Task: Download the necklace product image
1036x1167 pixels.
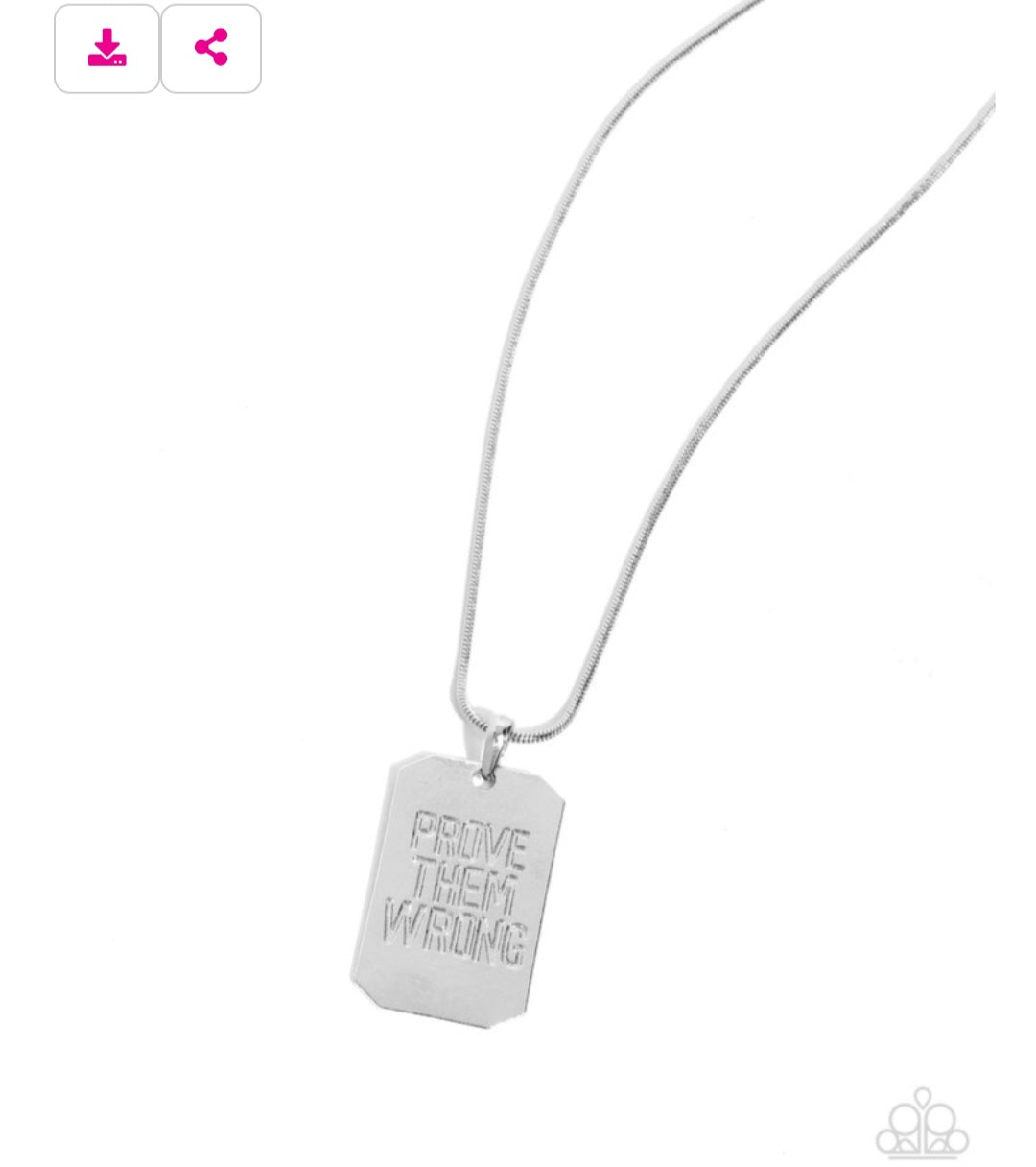Action: [106, 48]
